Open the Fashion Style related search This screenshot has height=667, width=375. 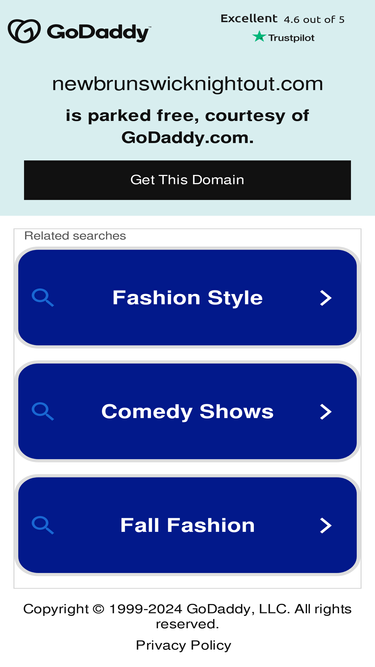pos(187,297)
